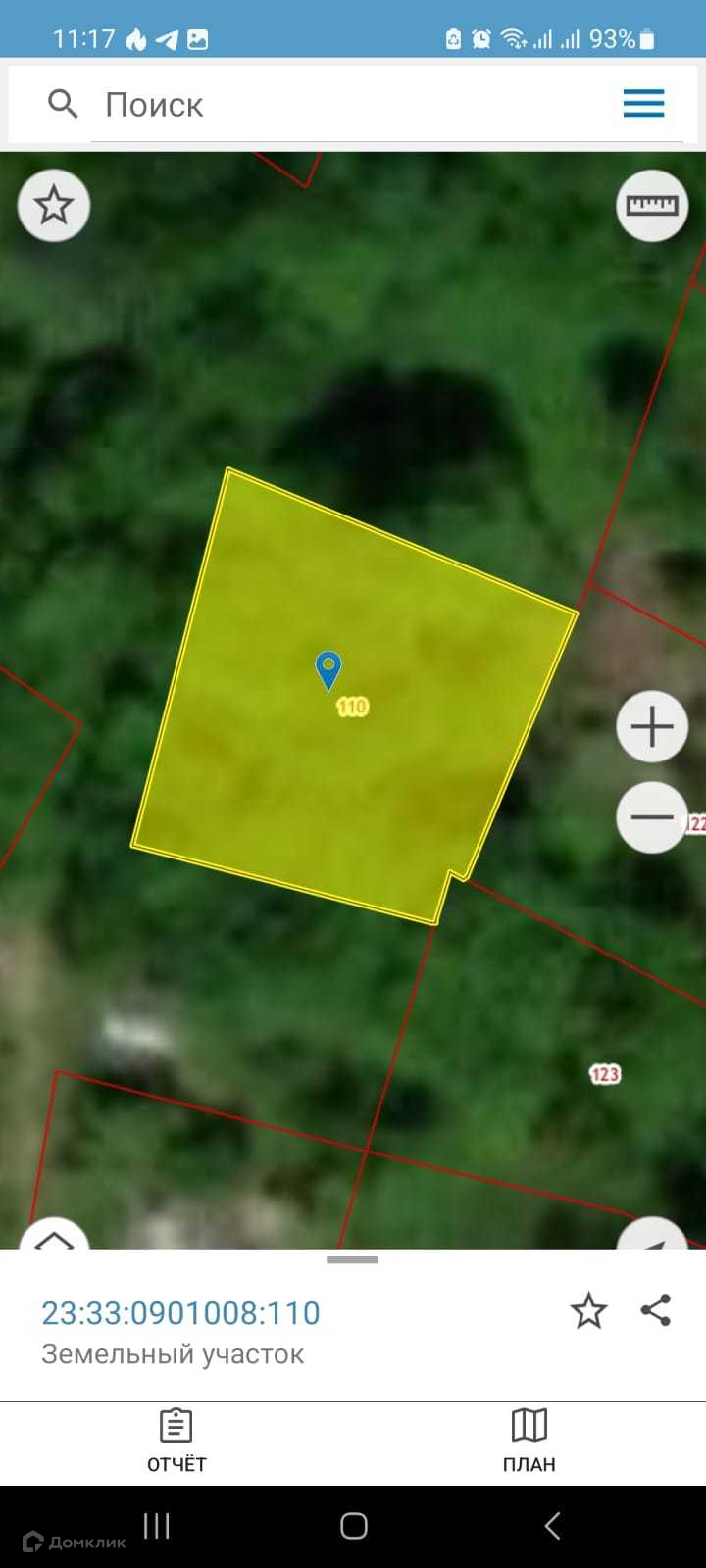The width and height of the screenshot is (706, 1568).
Task: Open the hamburger menu
Action: click(x=643, y=103)
